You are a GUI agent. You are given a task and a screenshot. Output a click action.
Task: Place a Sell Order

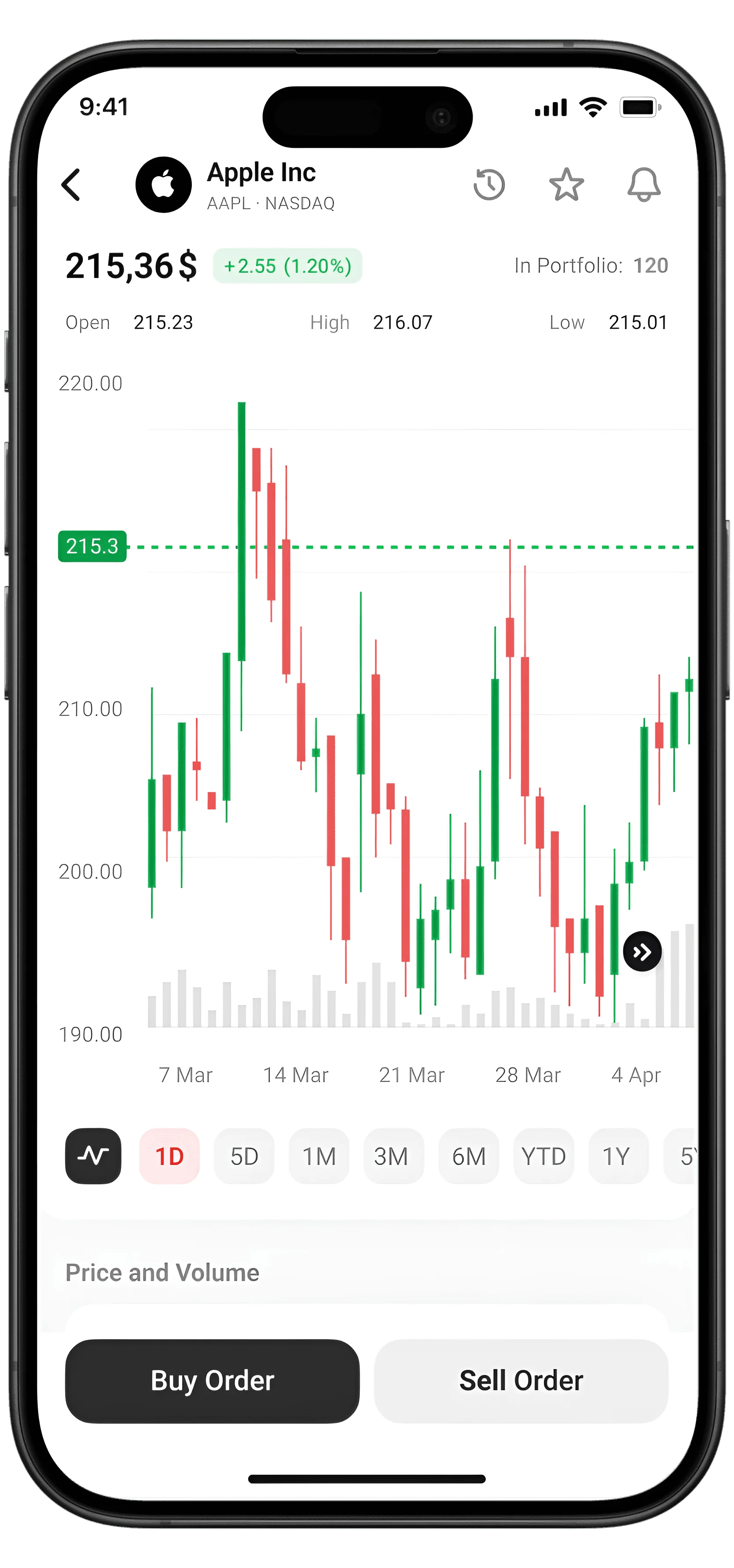[x=521, y=1381]
